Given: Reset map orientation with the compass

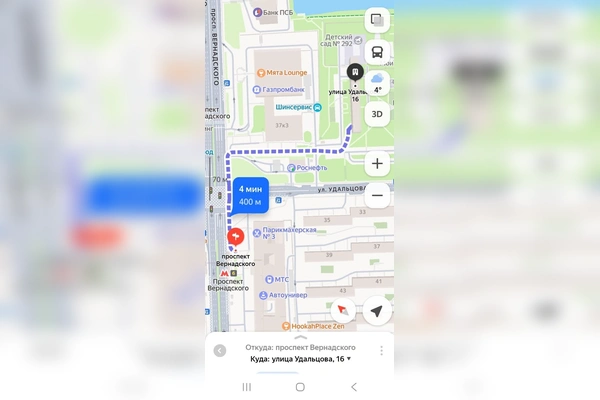Looking at the screenshot, I should click(345, 311).
